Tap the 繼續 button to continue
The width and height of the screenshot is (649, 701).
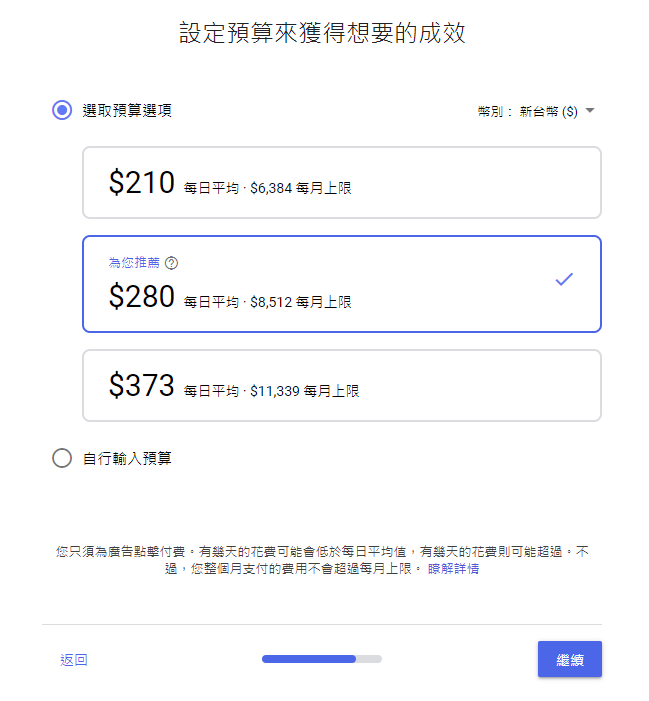tap(569, 660)
